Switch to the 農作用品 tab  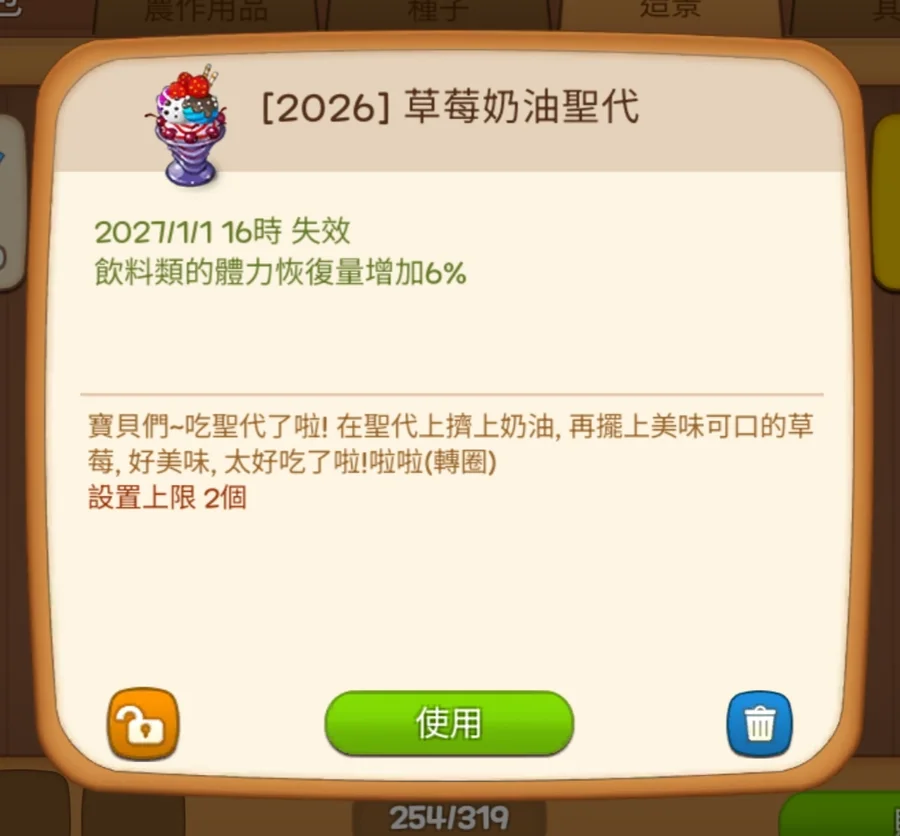point(205,12)
